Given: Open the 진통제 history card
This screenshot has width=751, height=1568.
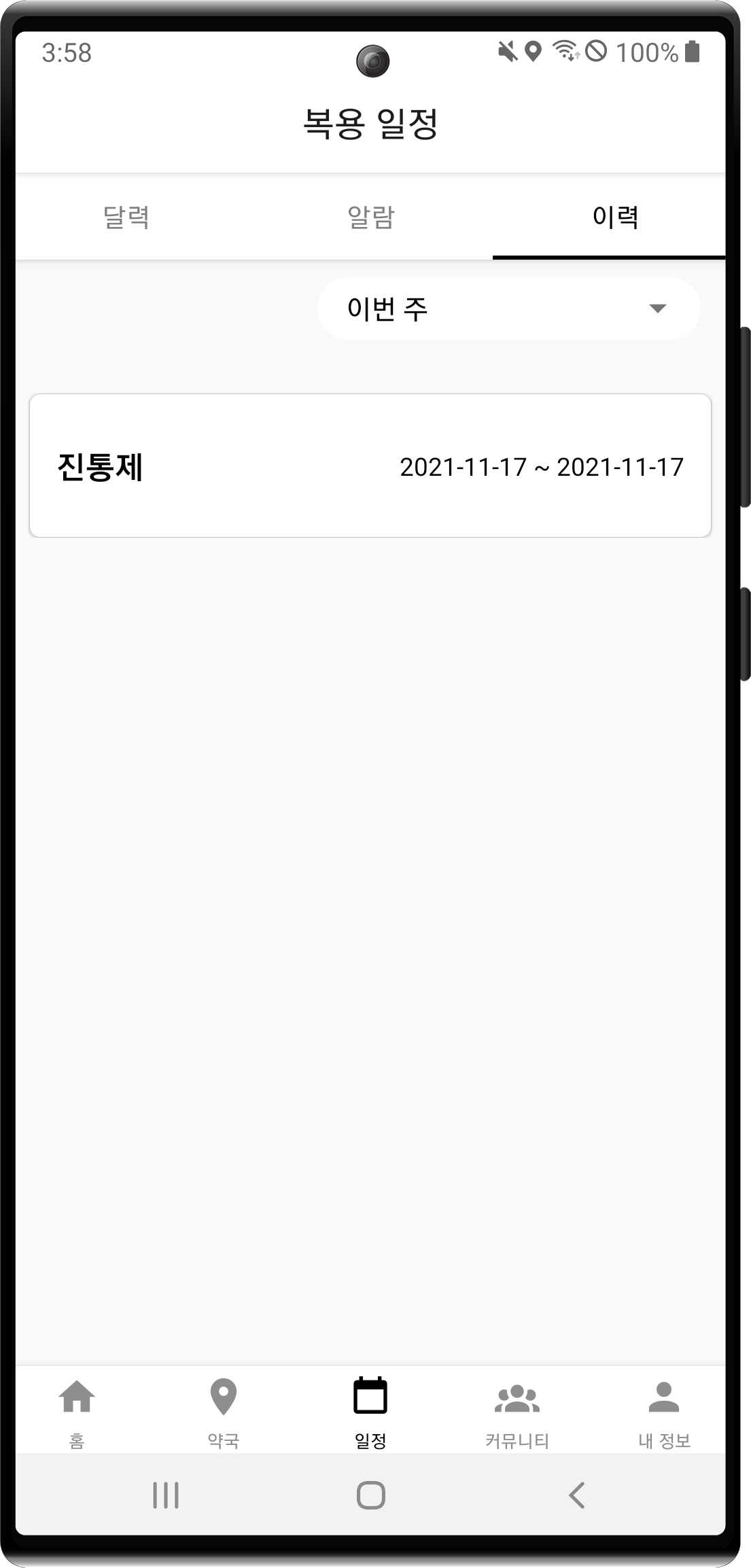Looking at the screenshot, I should [x=370, y=466].
